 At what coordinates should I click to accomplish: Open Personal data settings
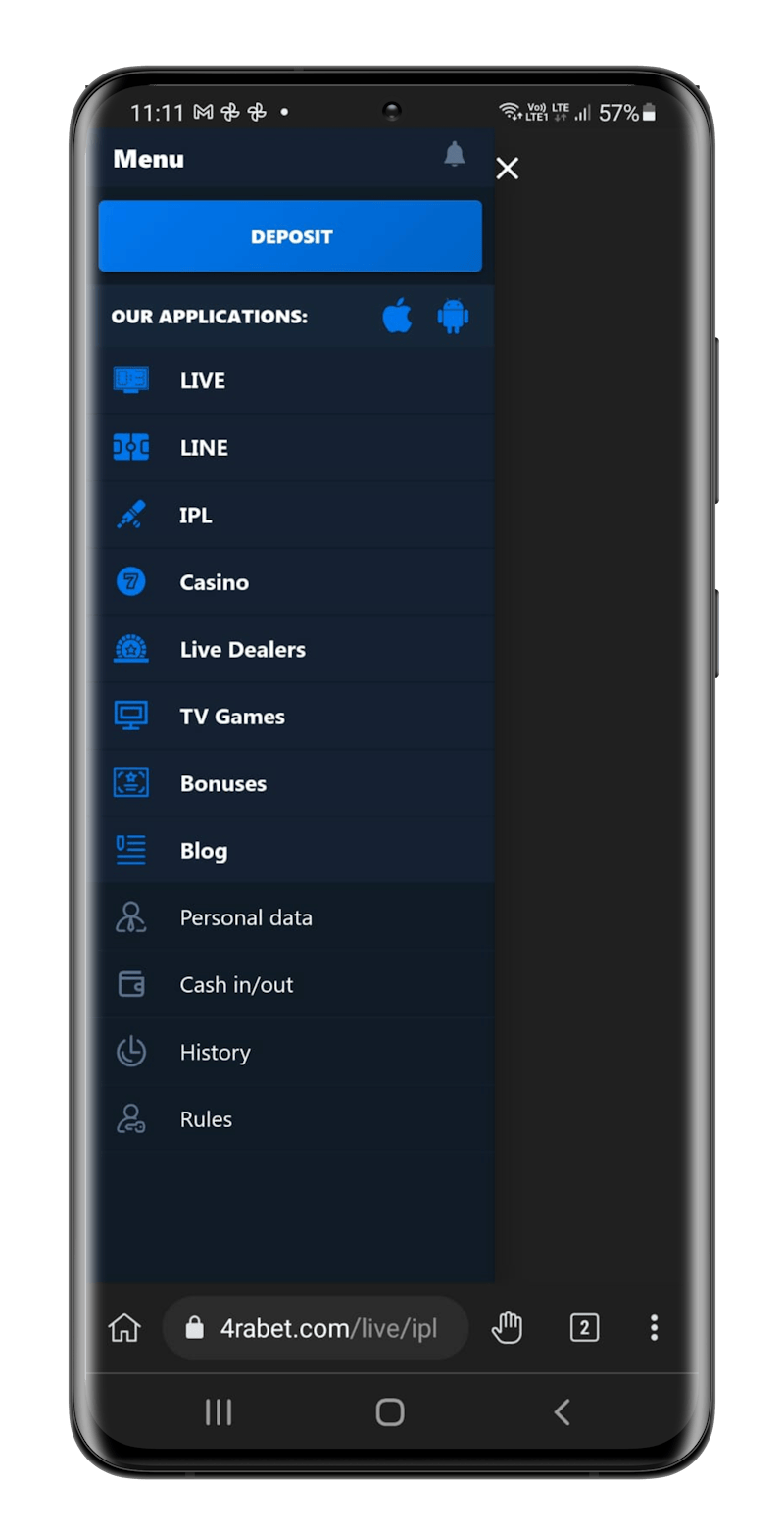(245, 917)
